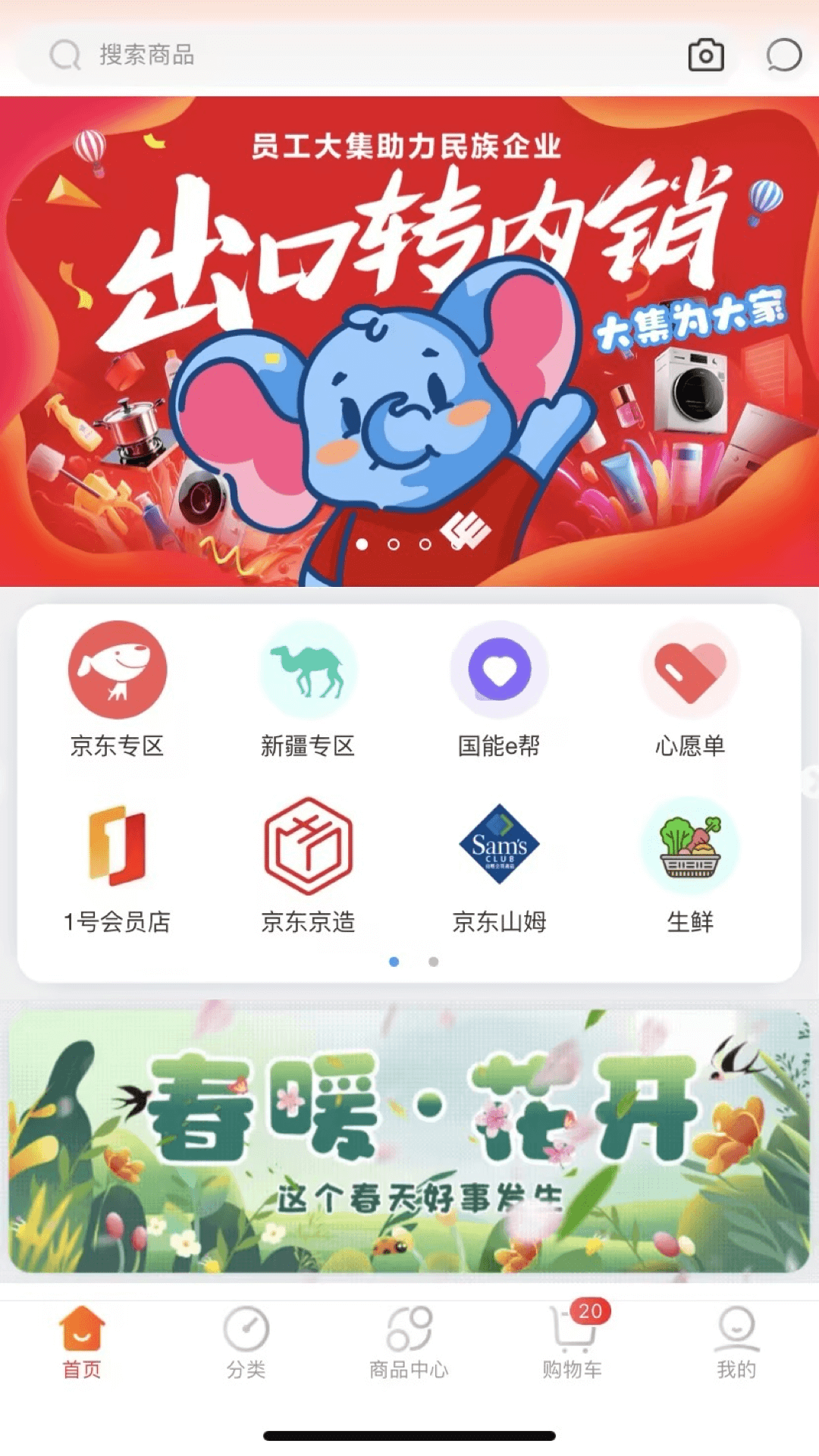819x1456 pixels.
Task: Open the 购物车 shopping cart tab
Action: click(573, 1342)
